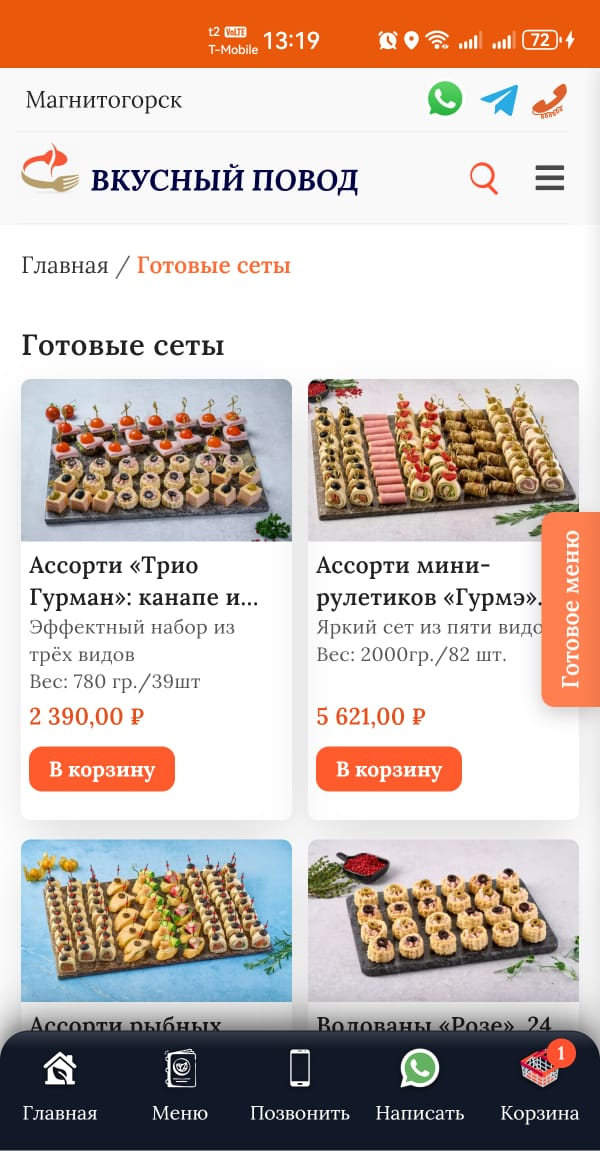Open the hamburger menu
600x1151 pixels.
pyautogui.click(x=550, y=178)
